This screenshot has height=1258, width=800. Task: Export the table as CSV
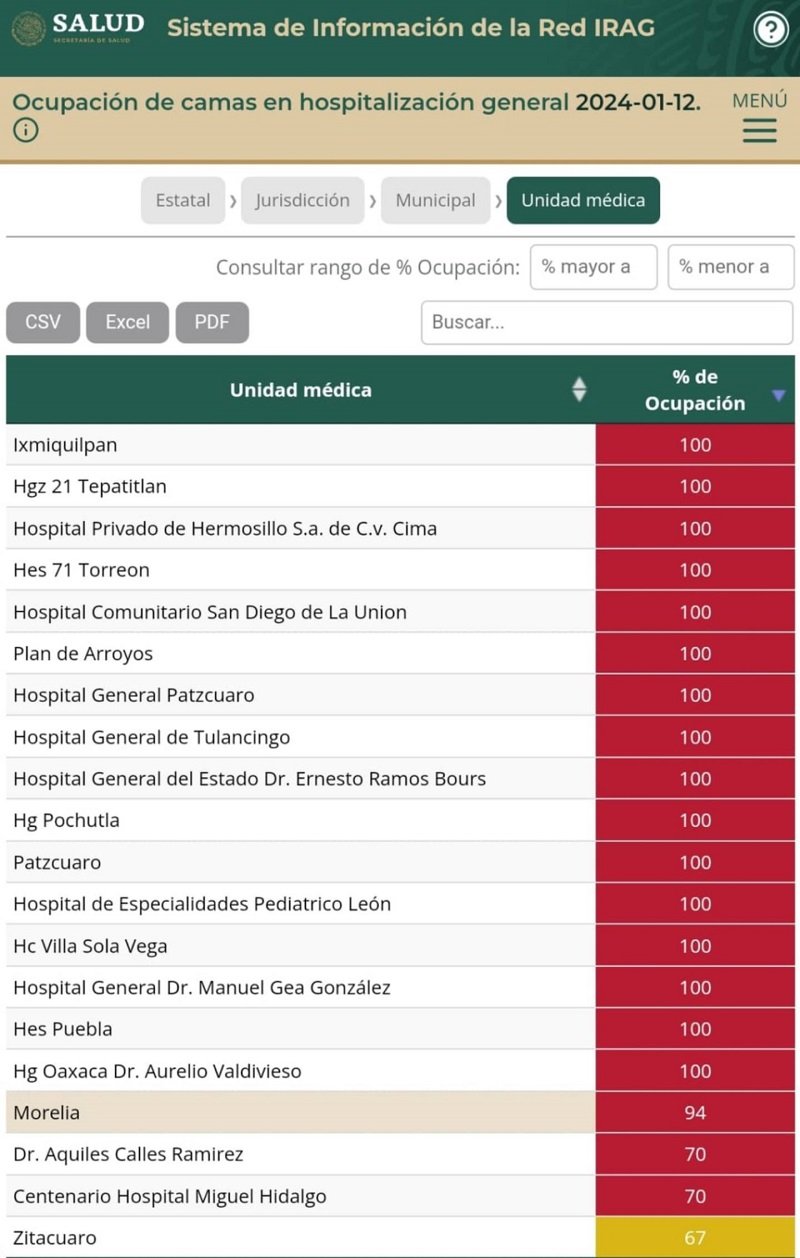43,322
